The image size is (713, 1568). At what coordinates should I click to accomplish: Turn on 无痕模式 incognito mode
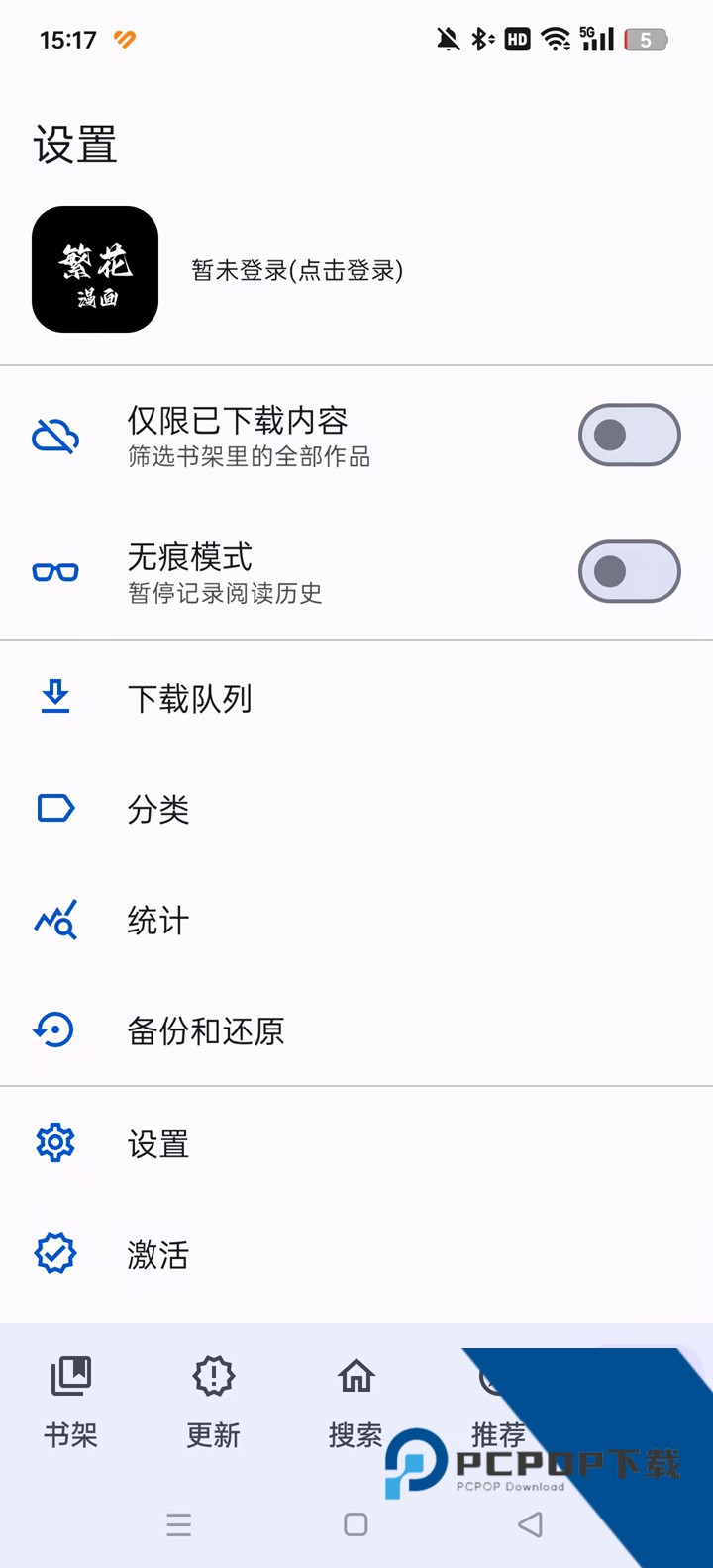629,572
